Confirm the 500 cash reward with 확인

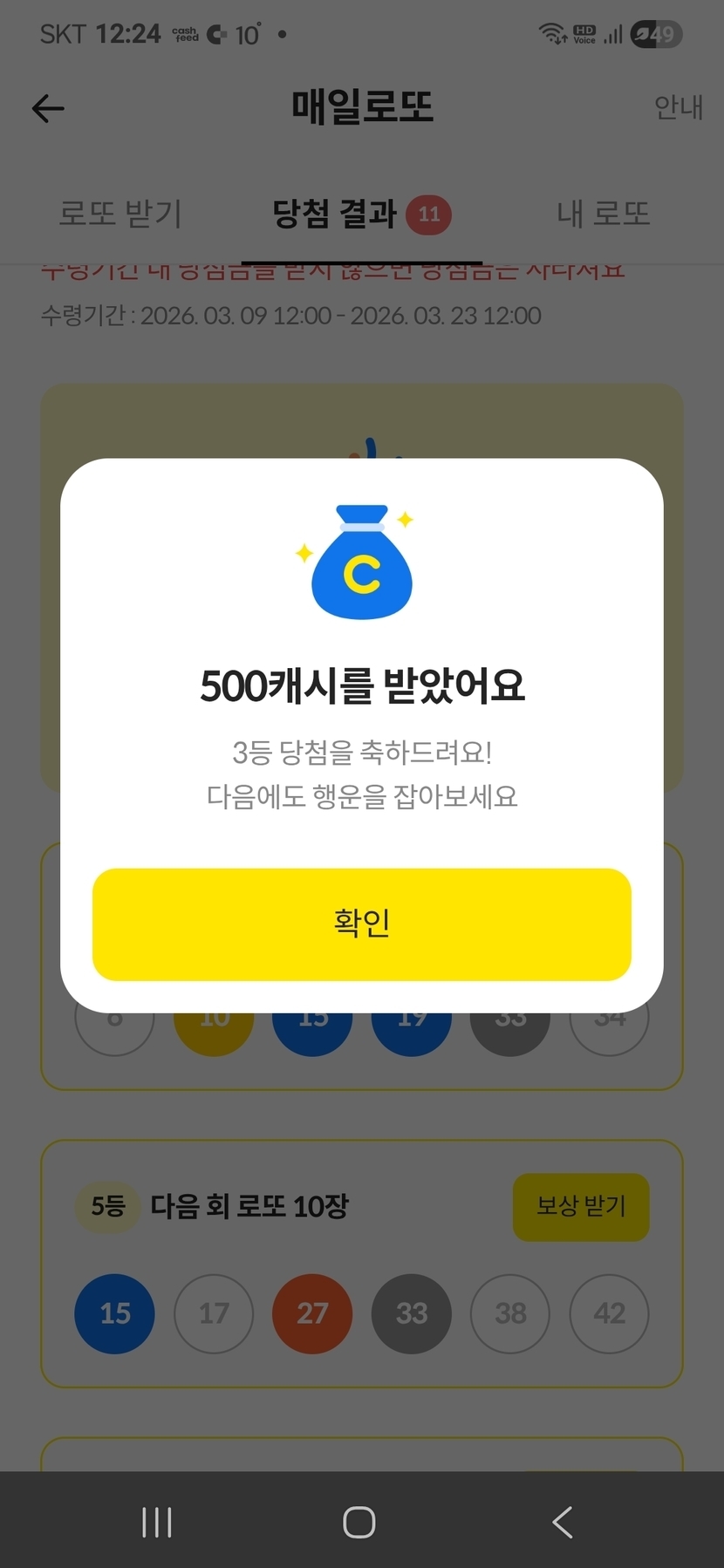tap(362, 924)
